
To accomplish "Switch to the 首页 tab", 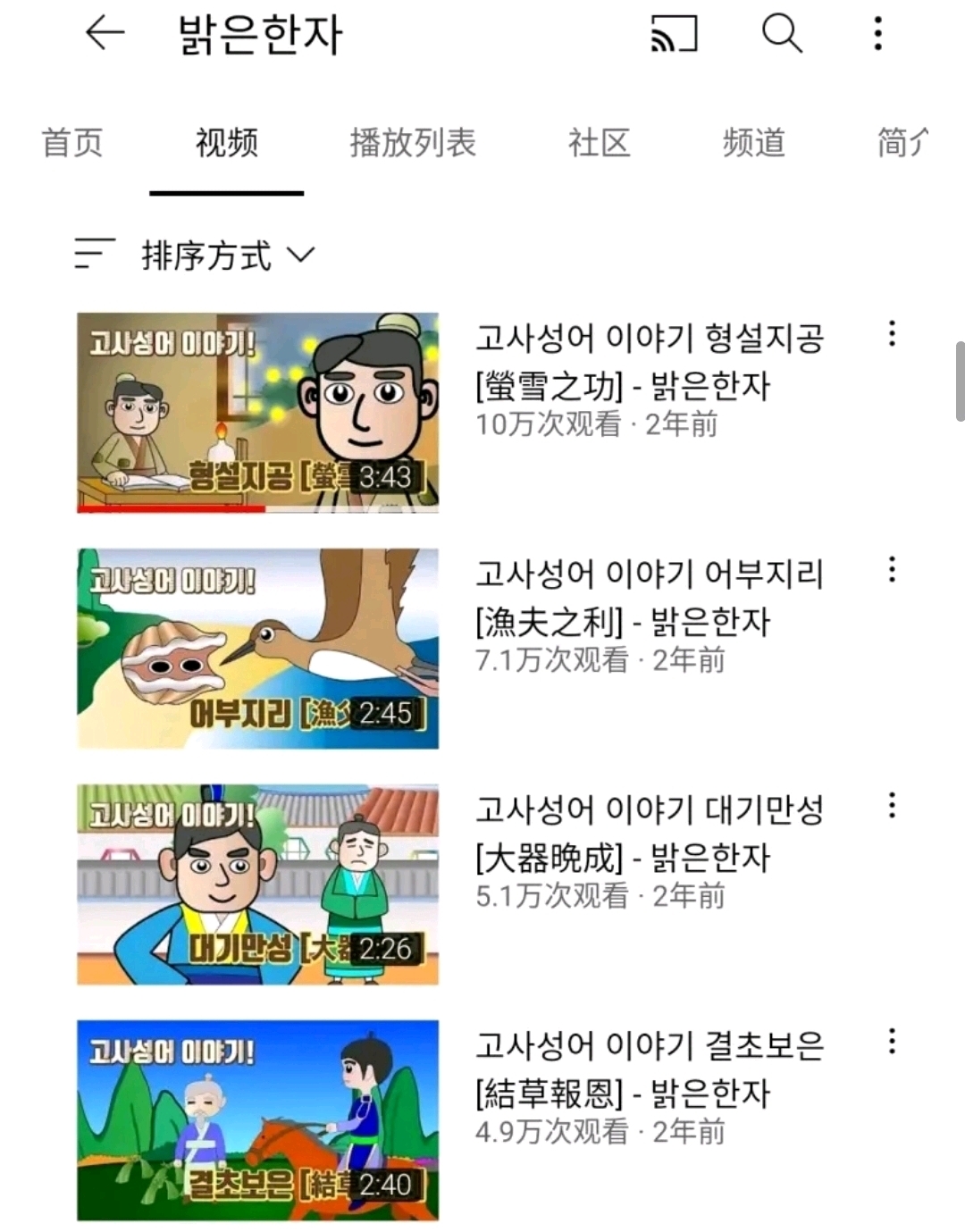I will (x=72, y=143).
